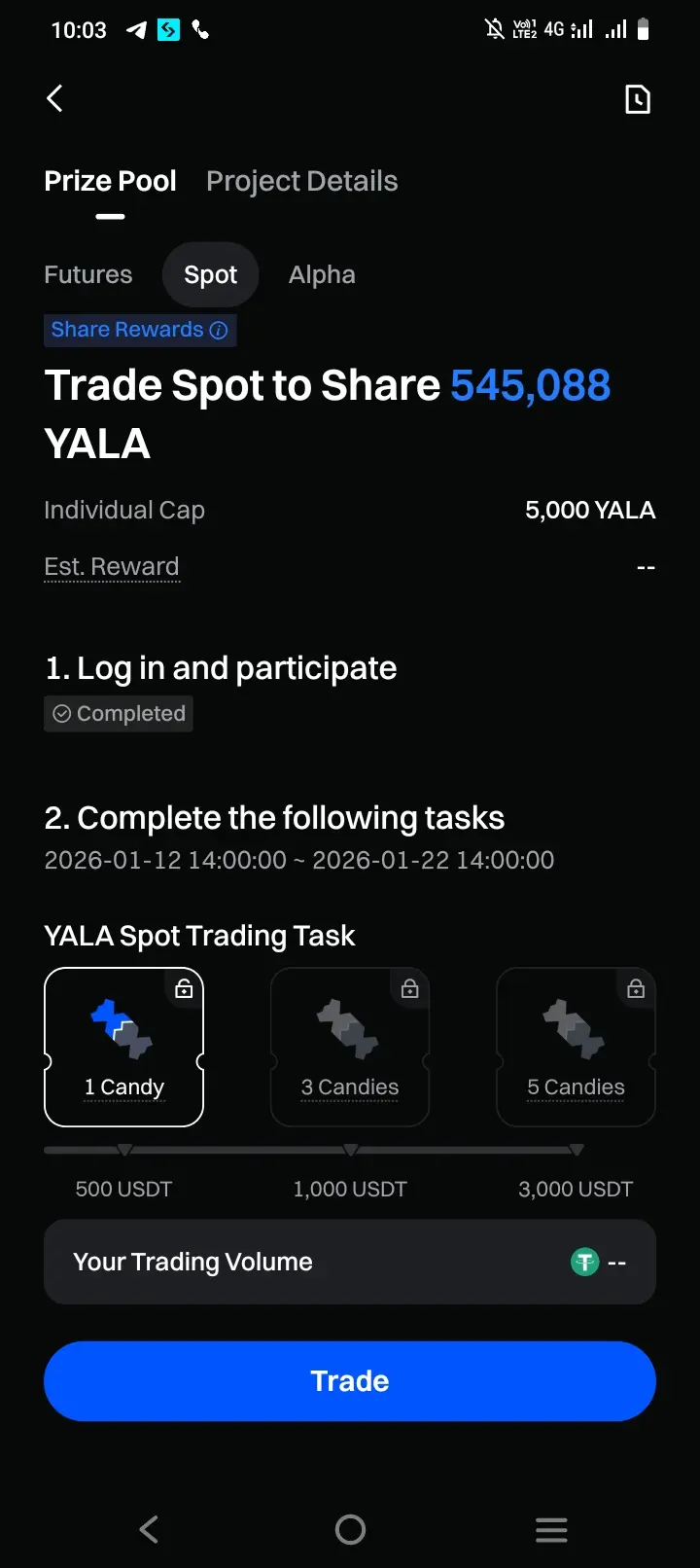
Task: Switch to the Alpha segment
Action: [322, 275]
